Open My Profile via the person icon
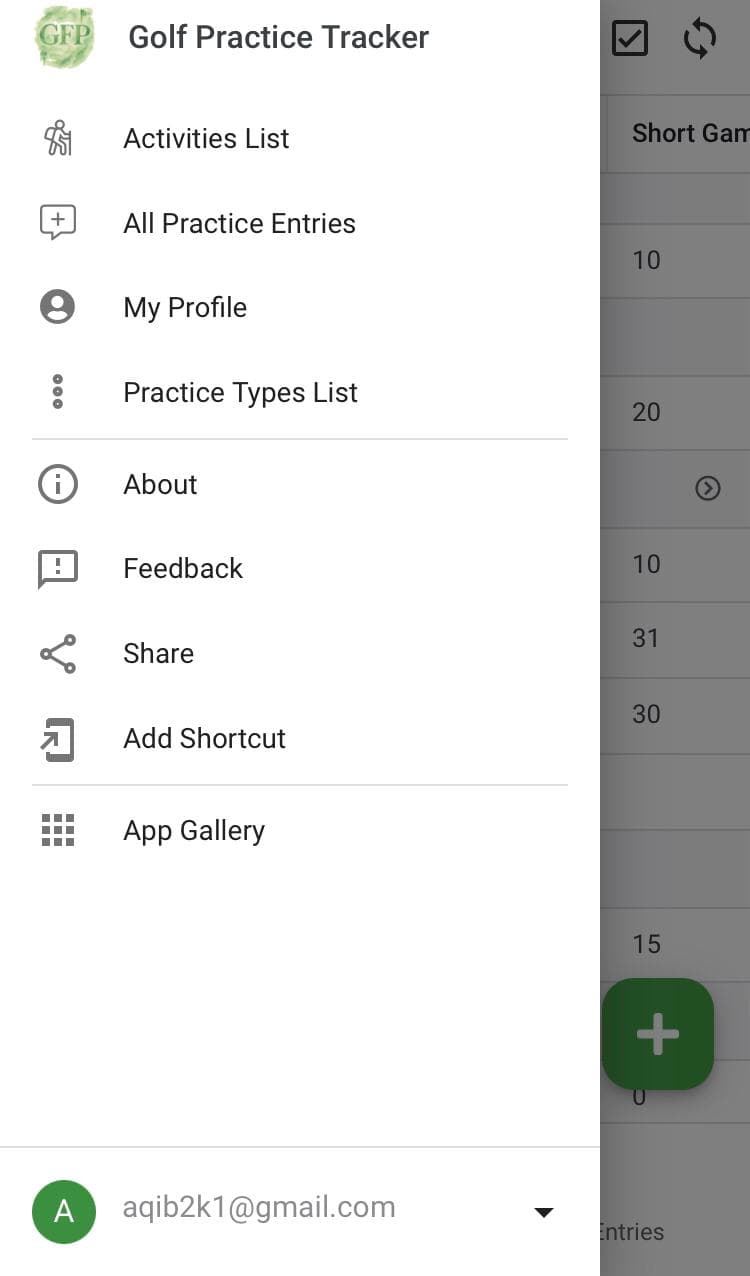The image size is (750, 1276). [x=57, y=307]
